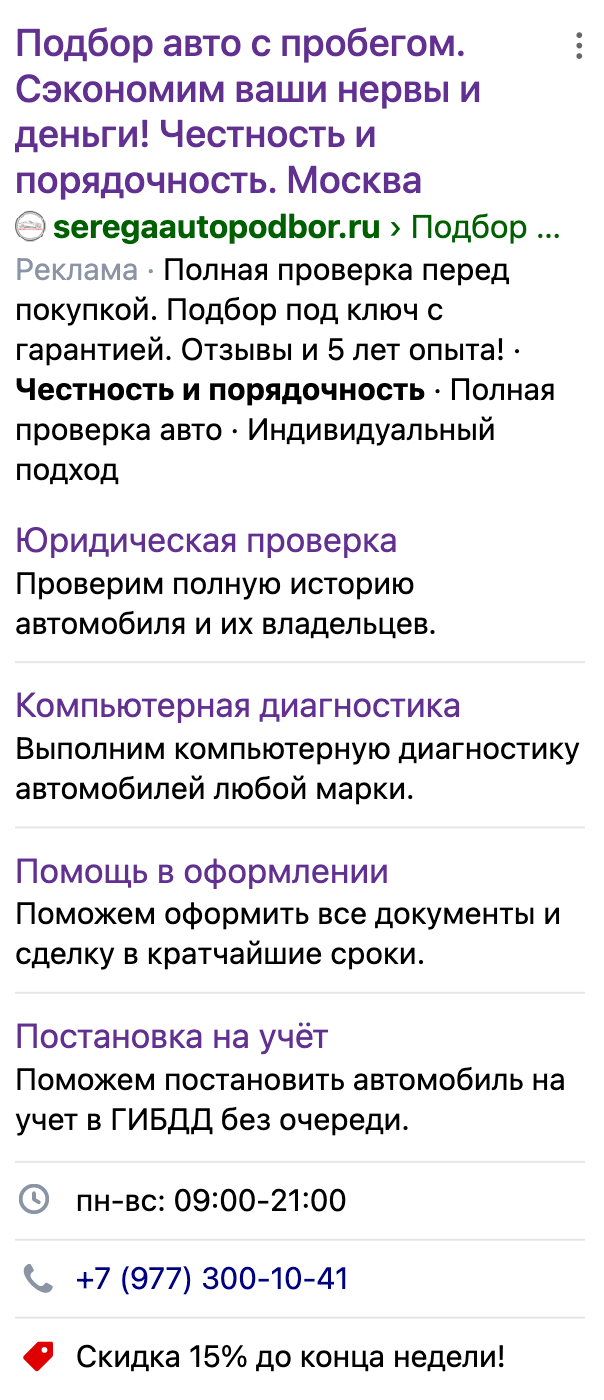Call the phone number +7 (977) 300-10-41
604x1400 pixels.
[x=212, y=1279]
